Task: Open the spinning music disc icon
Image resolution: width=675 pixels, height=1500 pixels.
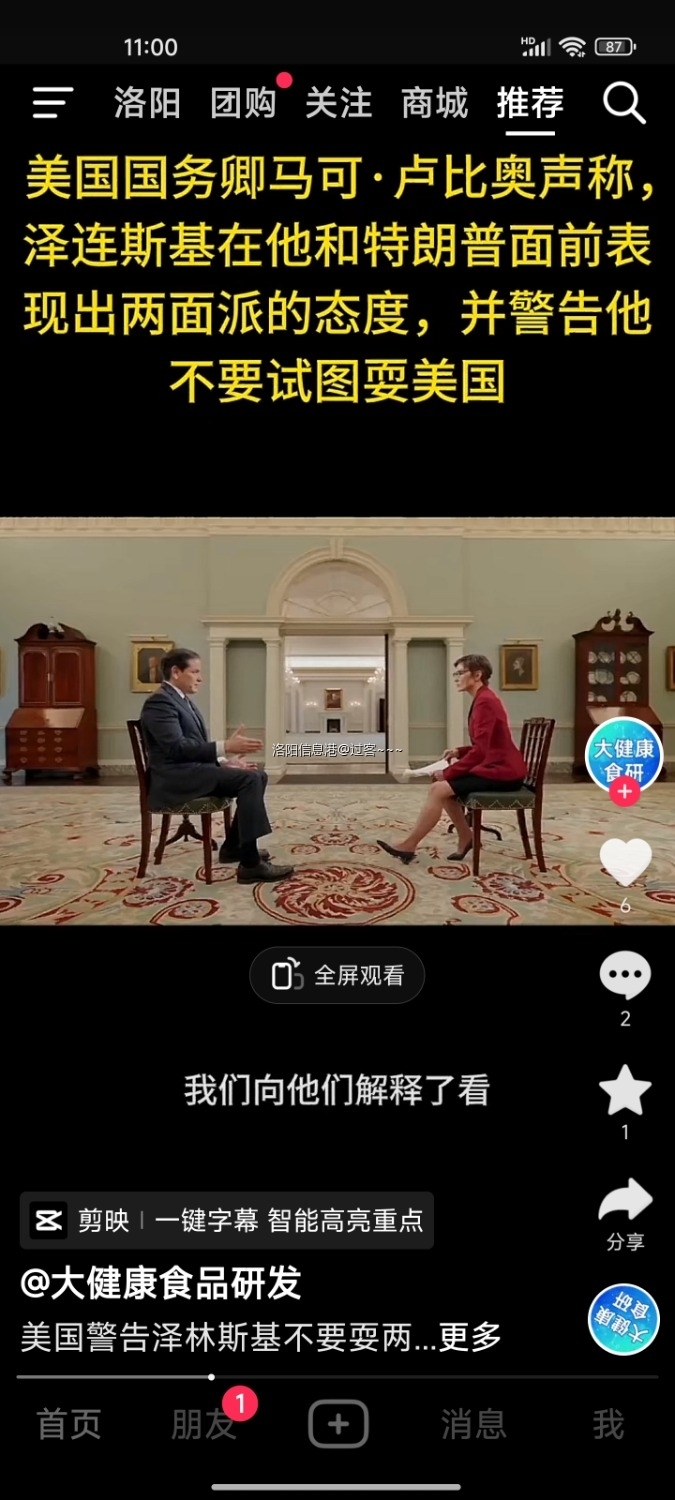Action: pos(624,1319)
